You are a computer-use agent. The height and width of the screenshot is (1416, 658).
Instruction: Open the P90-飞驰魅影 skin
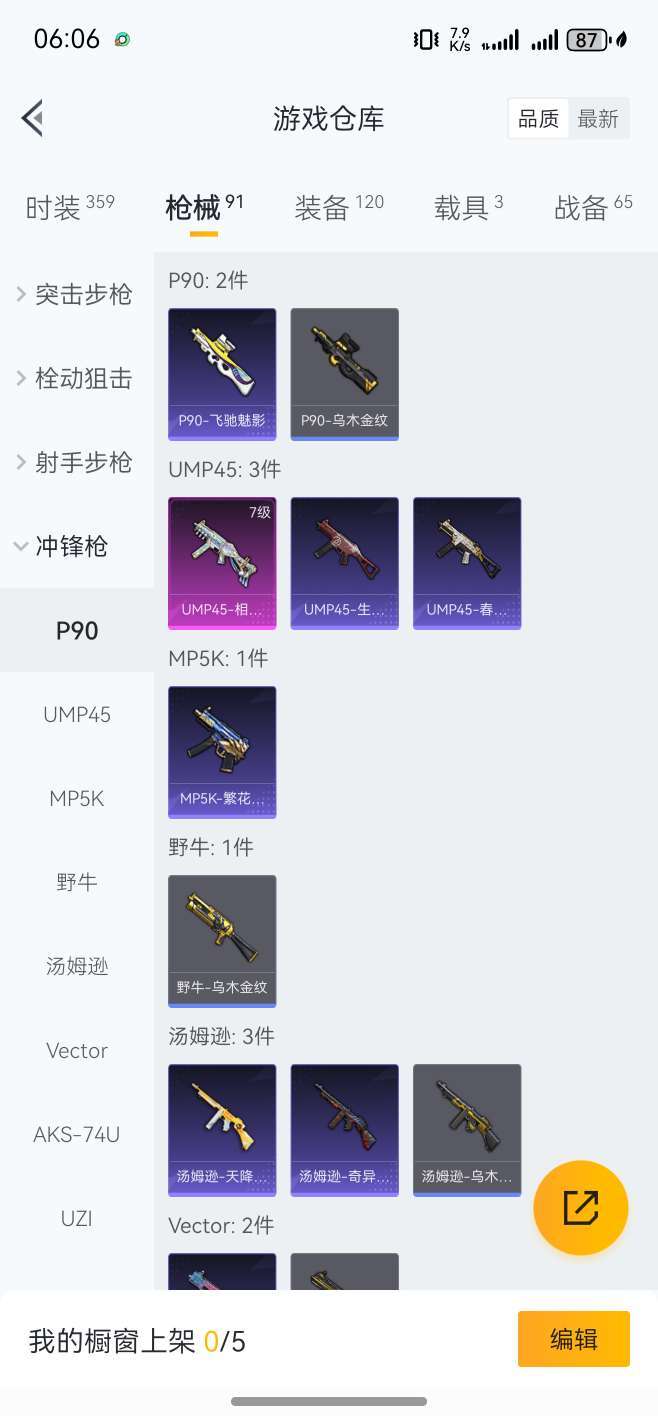[222, 373]
